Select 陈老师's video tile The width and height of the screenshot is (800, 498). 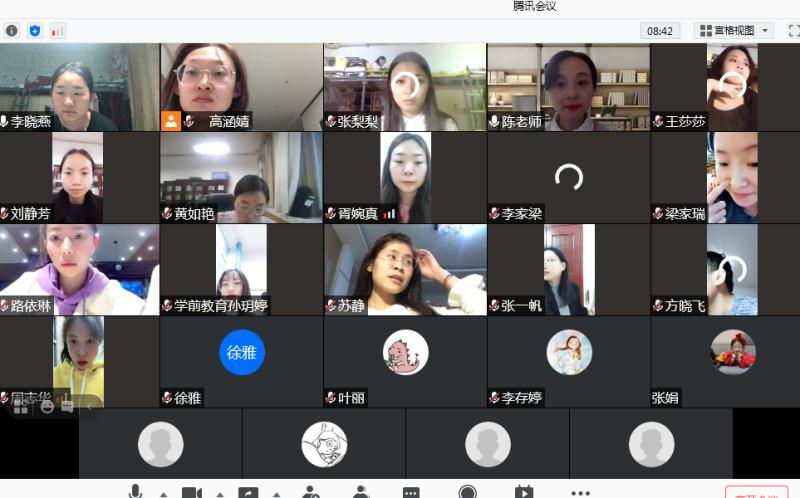pyautogui.click(x=568, y=87)
